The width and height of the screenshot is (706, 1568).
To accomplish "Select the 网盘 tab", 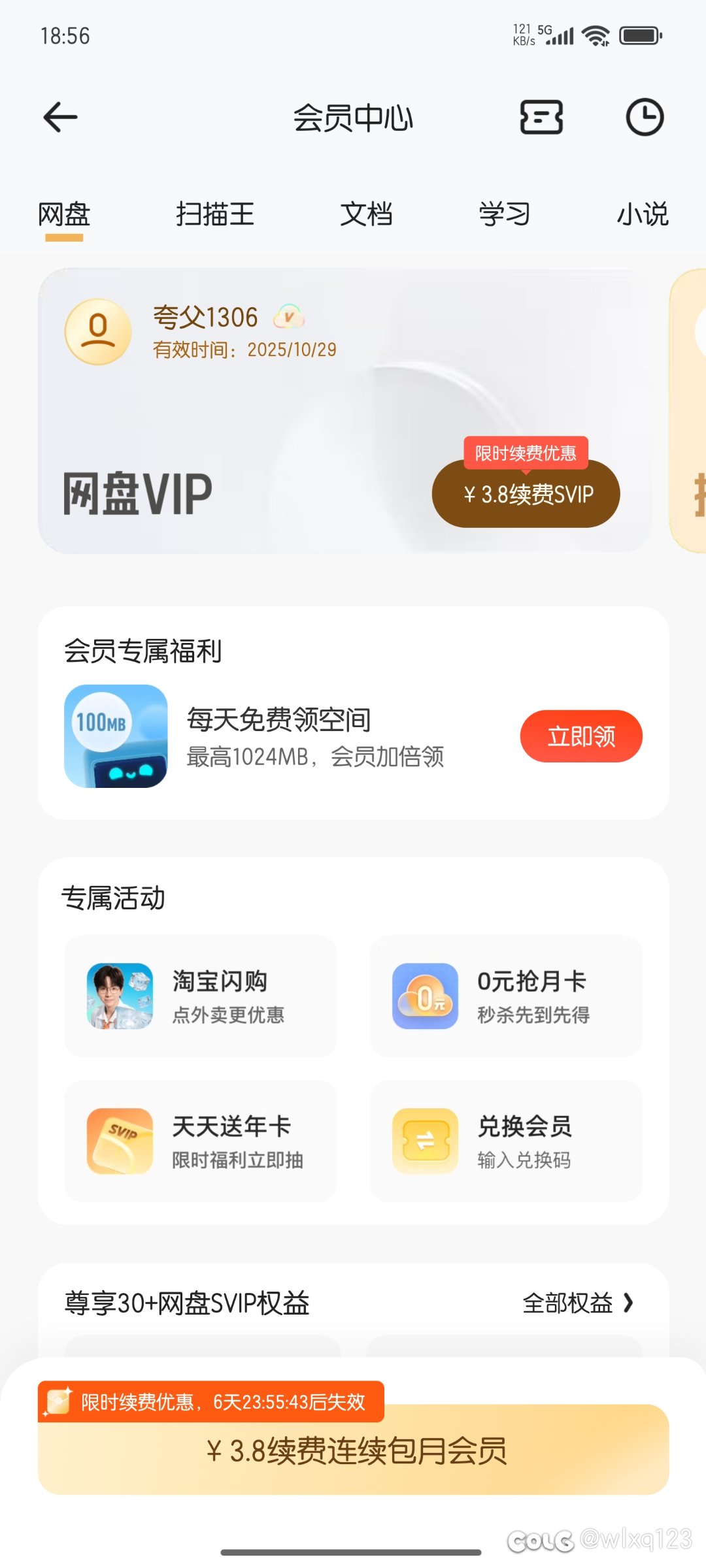I will point(64,214).
